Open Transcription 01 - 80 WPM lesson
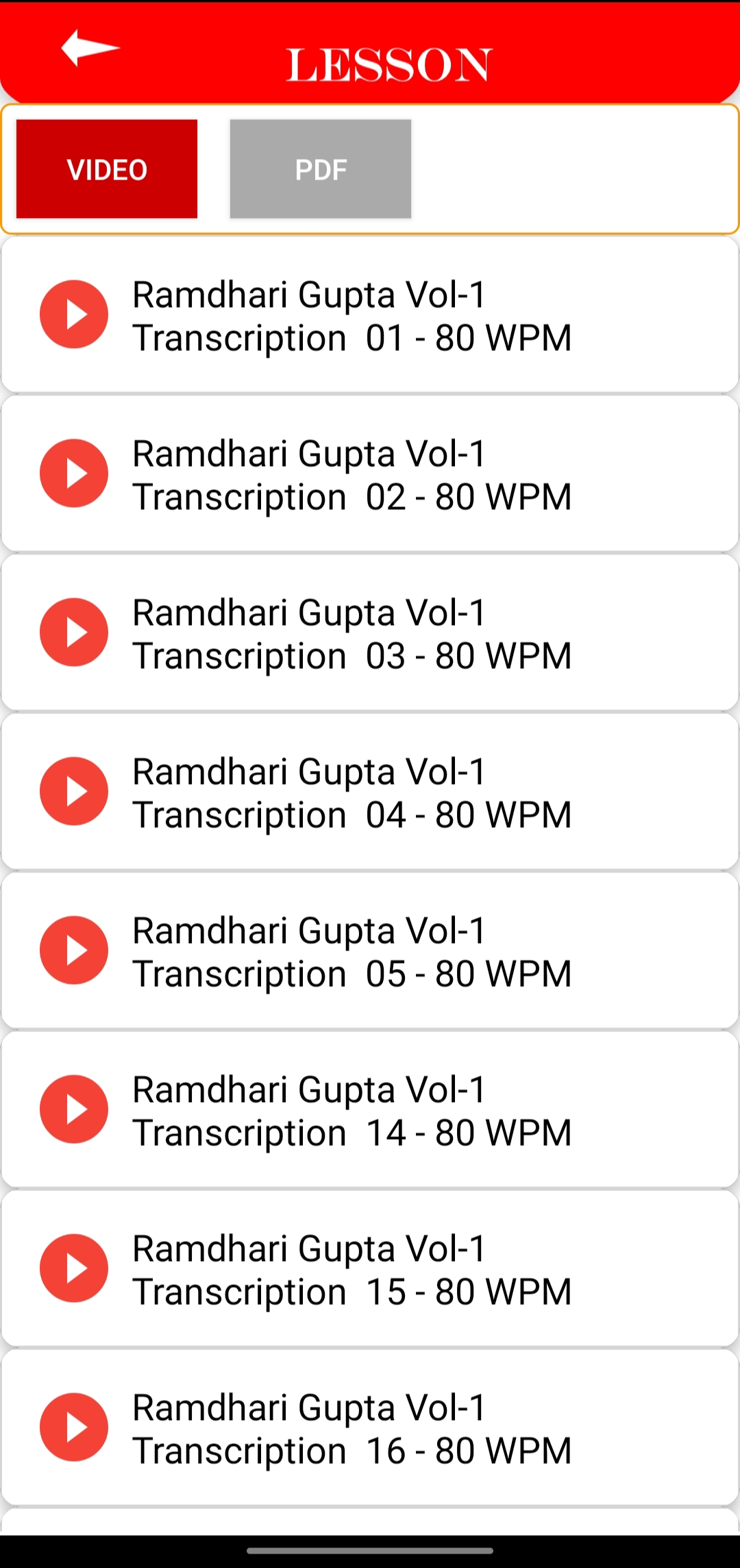The height and width of the screenshot is (1568, 740). (352, 316)
